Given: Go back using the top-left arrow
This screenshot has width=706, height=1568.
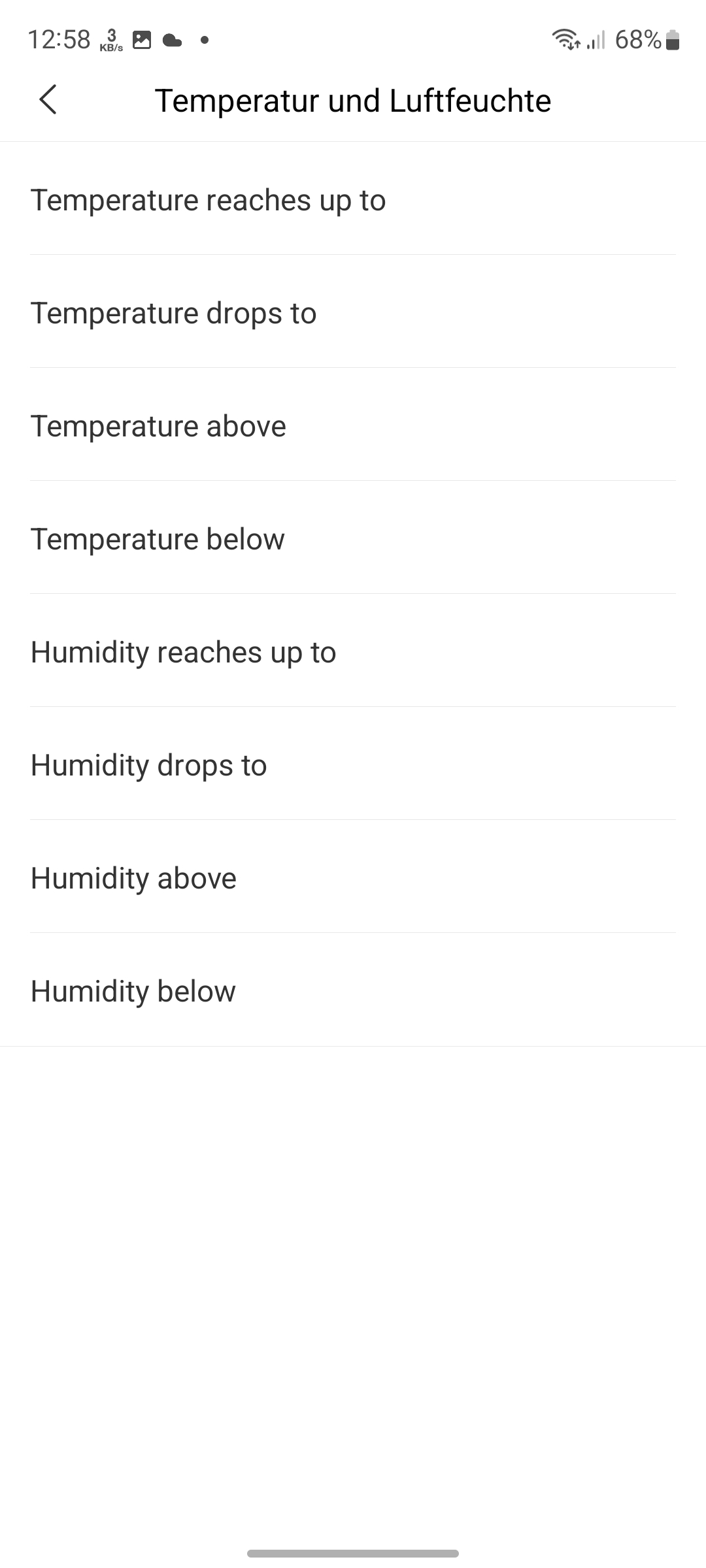Looking at the screenshot, I should click(48, 100).
